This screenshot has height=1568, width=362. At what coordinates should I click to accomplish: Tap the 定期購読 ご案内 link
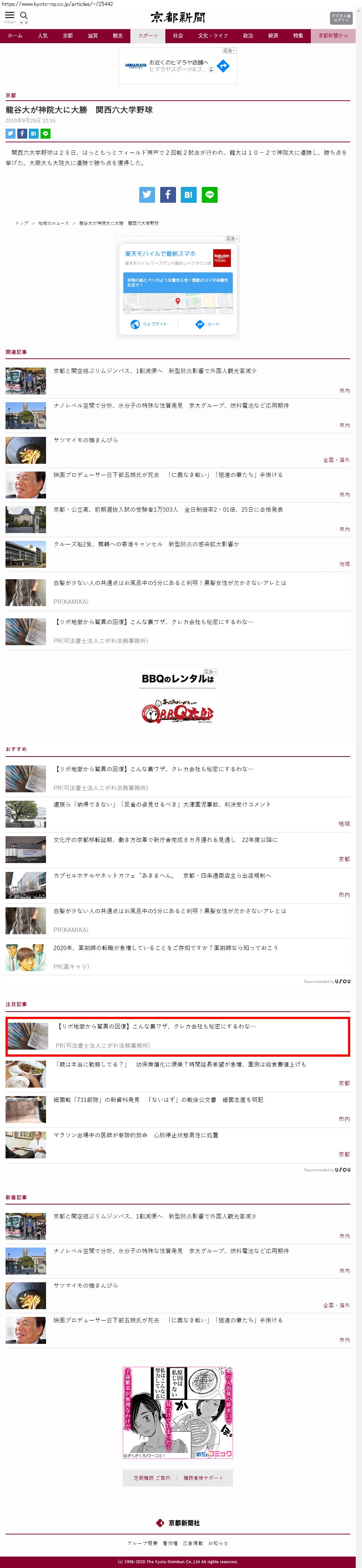tap(152, 1478)
